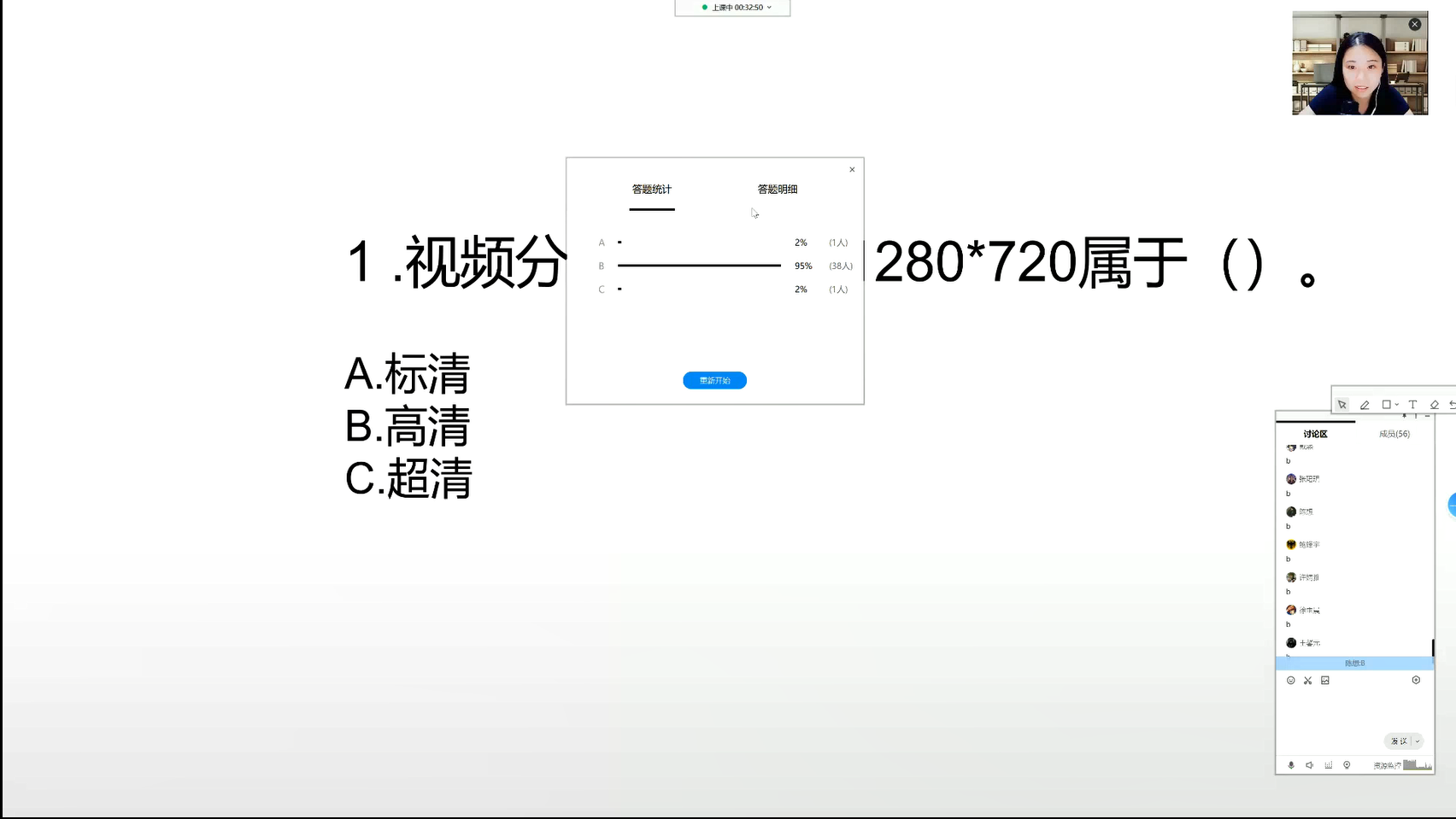Screen dimensions: 1456x819
Task: Switch to the 成员(56) members tab
Action: click(1394, 434)
